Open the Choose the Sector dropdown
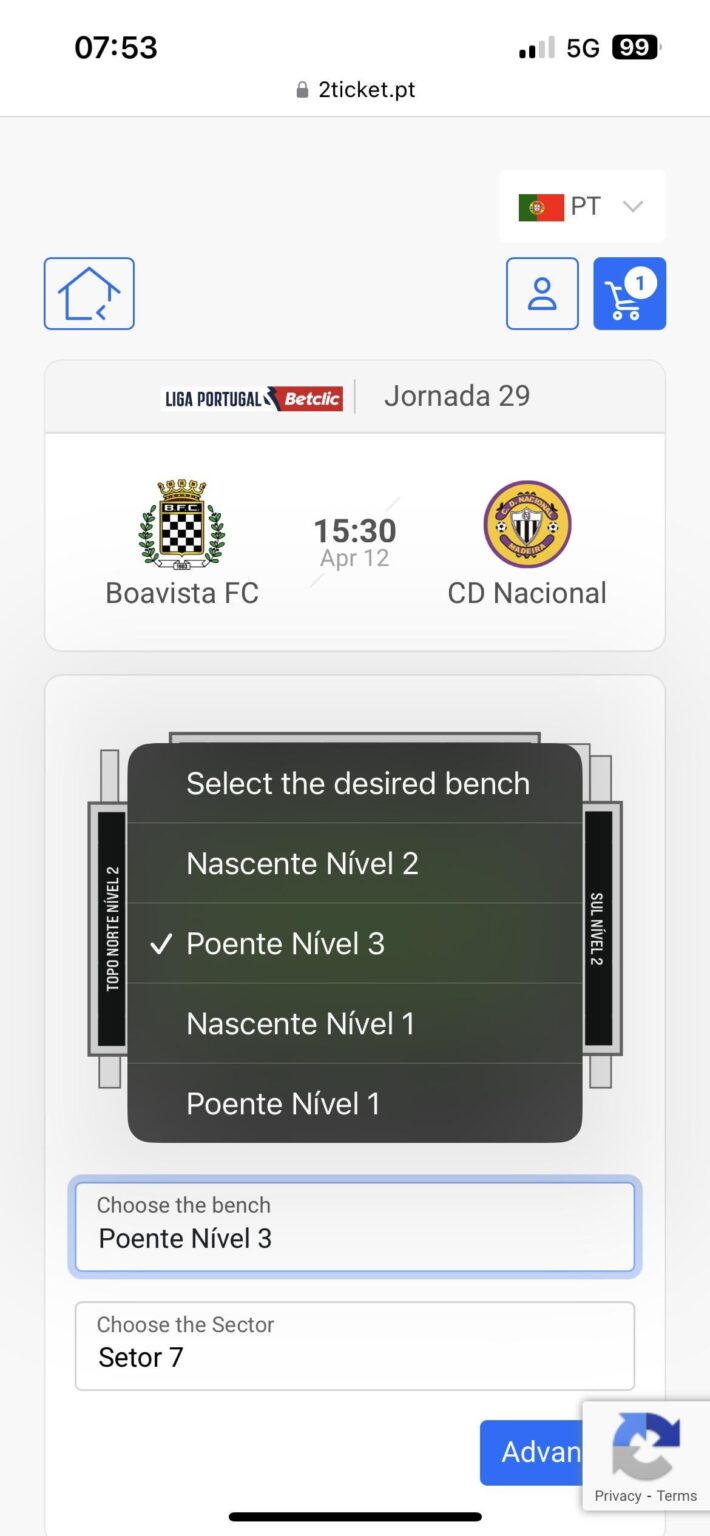 click(x=354, y=1346)
